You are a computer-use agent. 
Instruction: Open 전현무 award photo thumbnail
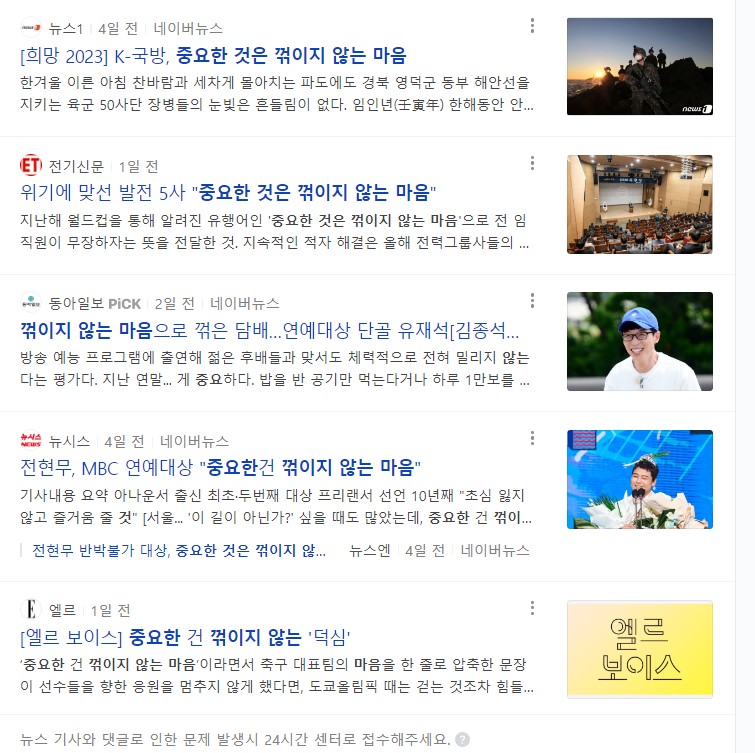[x=639, y=479]
